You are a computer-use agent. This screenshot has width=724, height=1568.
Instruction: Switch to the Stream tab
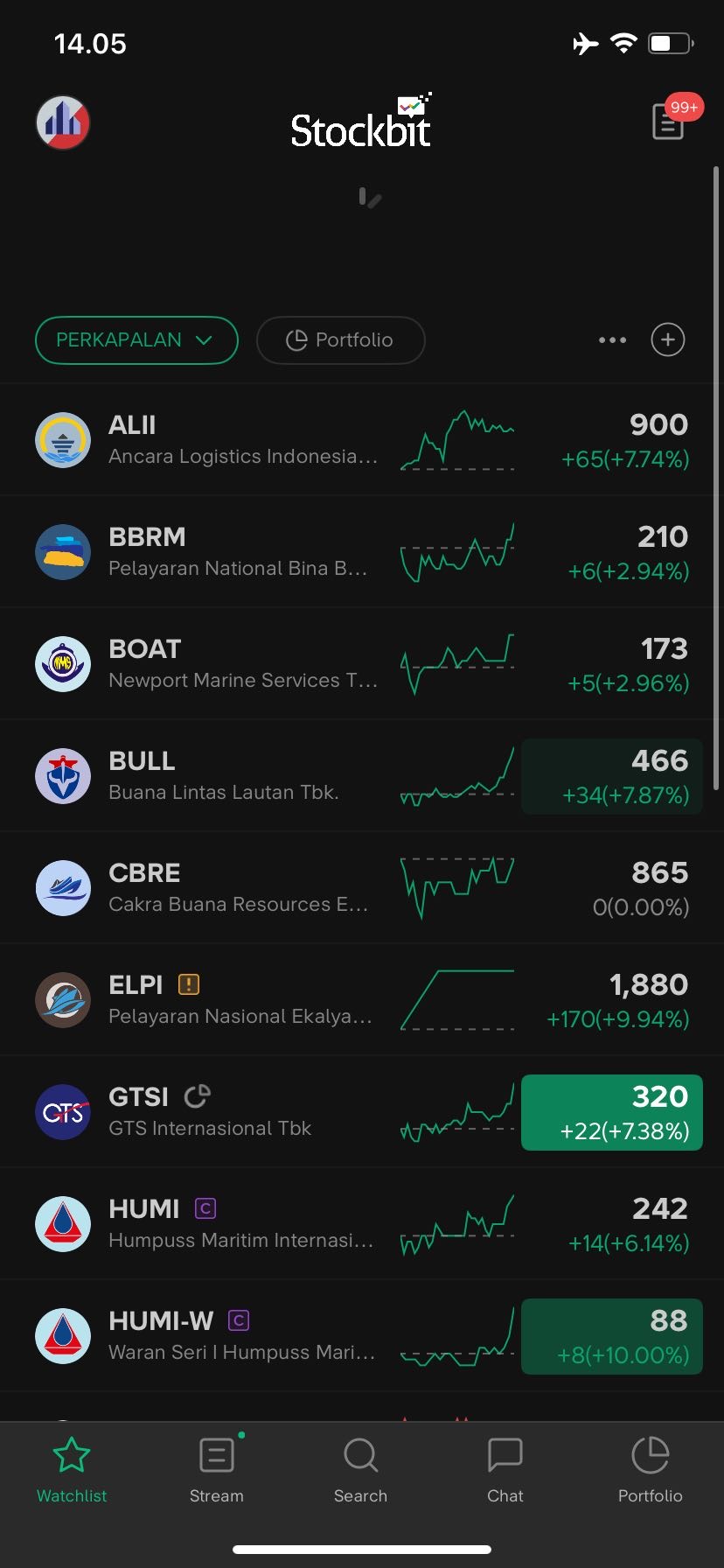[x=217, y=1470]
